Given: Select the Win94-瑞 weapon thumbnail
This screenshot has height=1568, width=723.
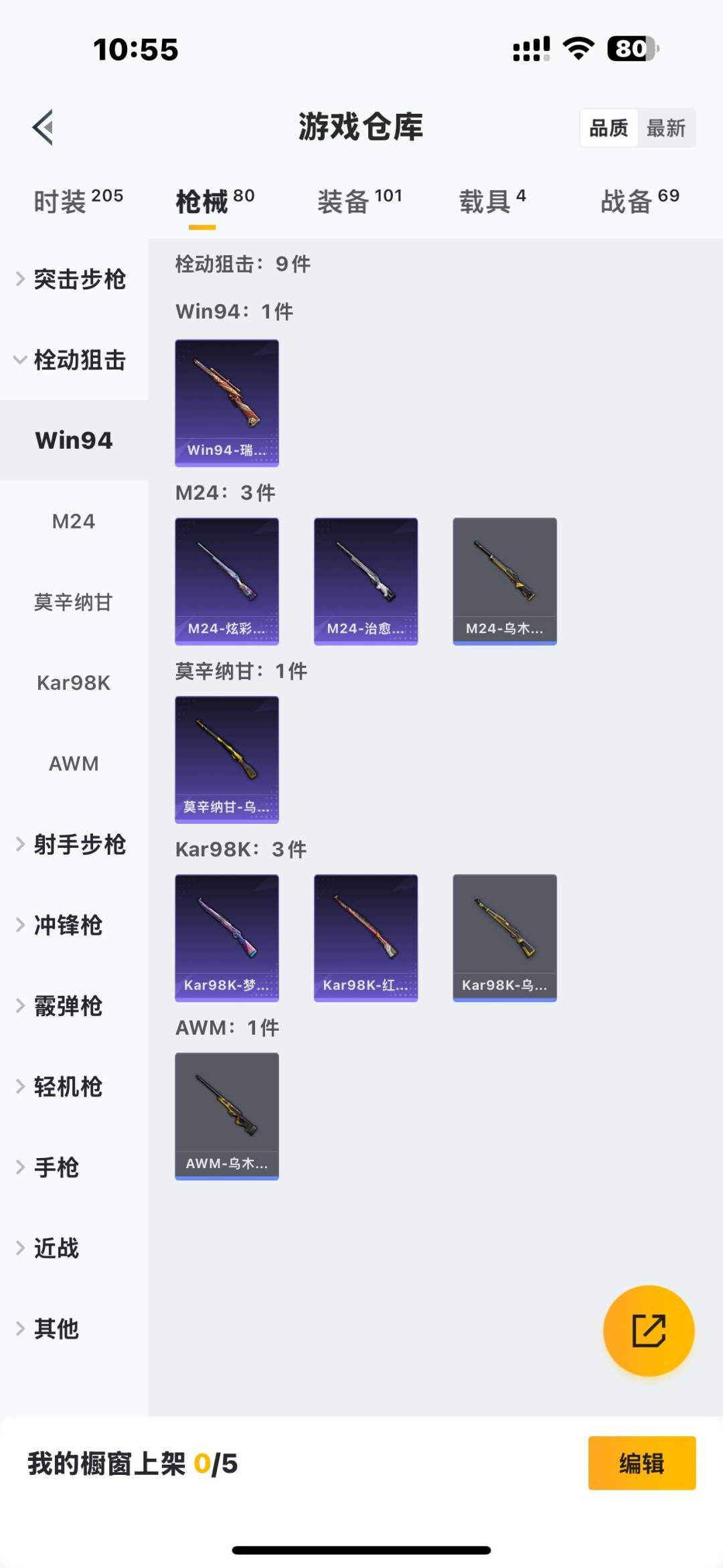Looking at the screenshot, I should [x=226, y=402].
